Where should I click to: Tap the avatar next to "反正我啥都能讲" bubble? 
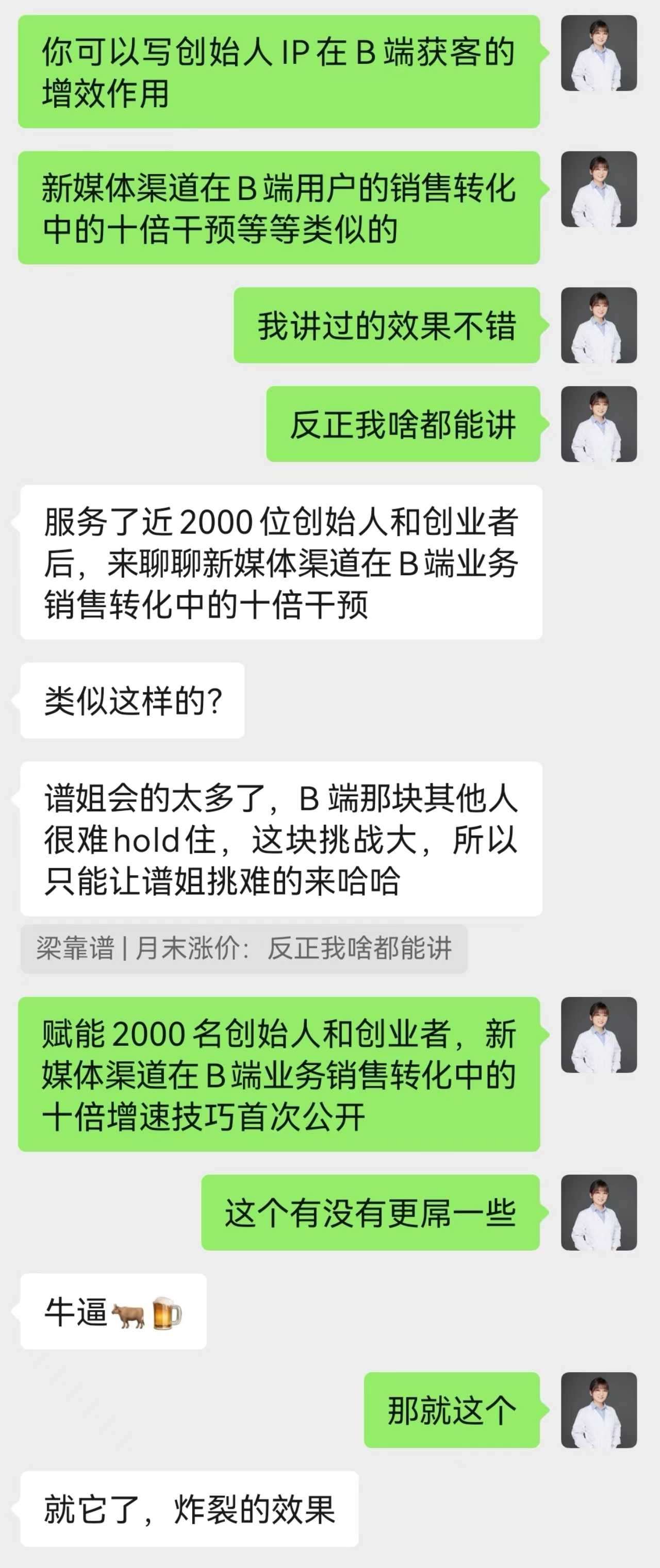point(599,424)
